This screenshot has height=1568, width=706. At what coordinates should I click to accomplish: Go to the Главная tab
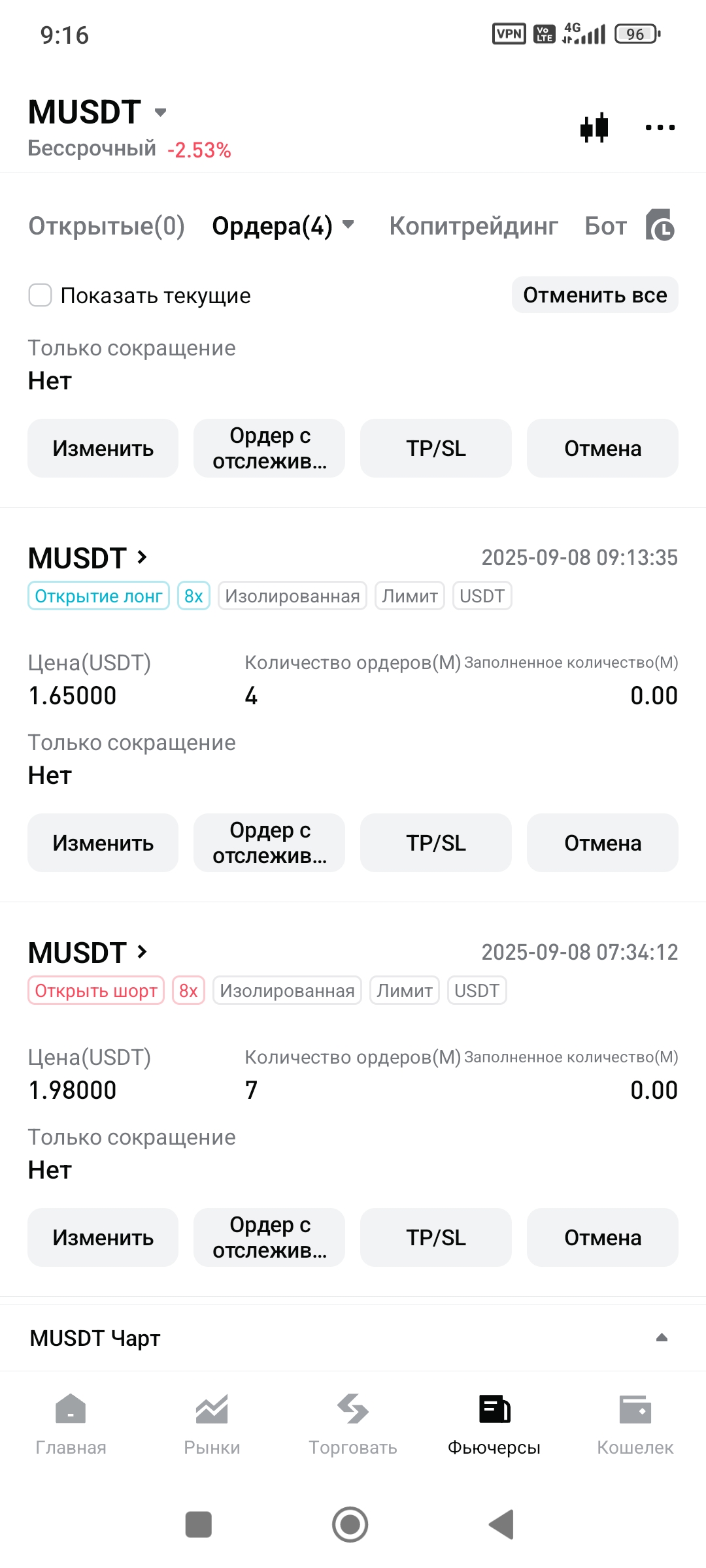click(71, 1424)
